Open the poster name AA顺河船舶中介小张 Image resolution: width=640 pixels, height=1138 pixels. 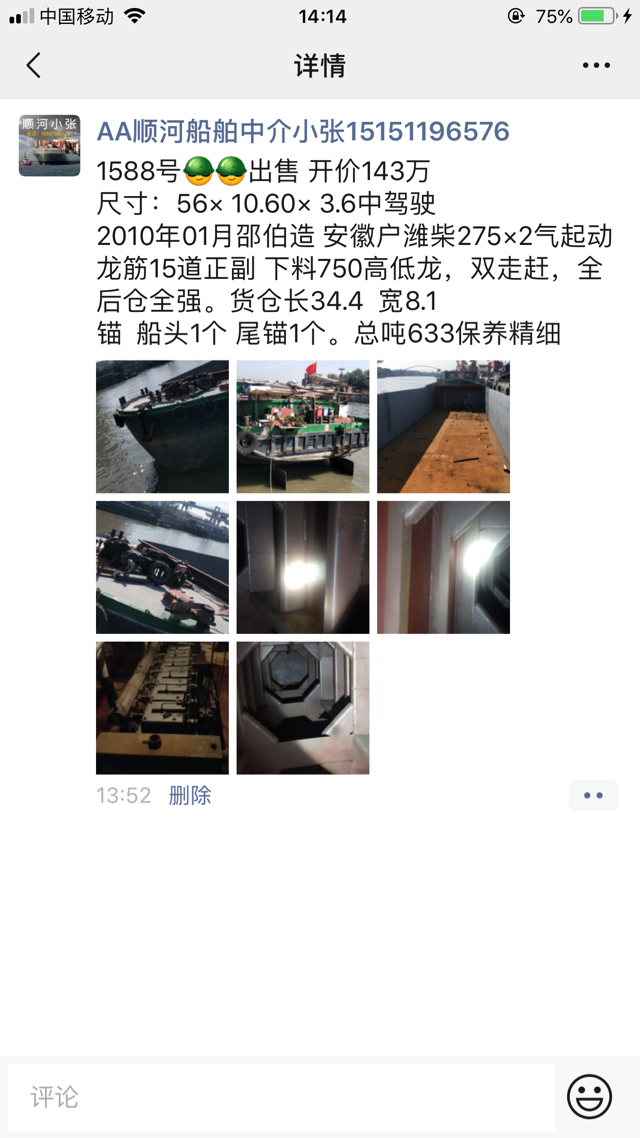302,131
